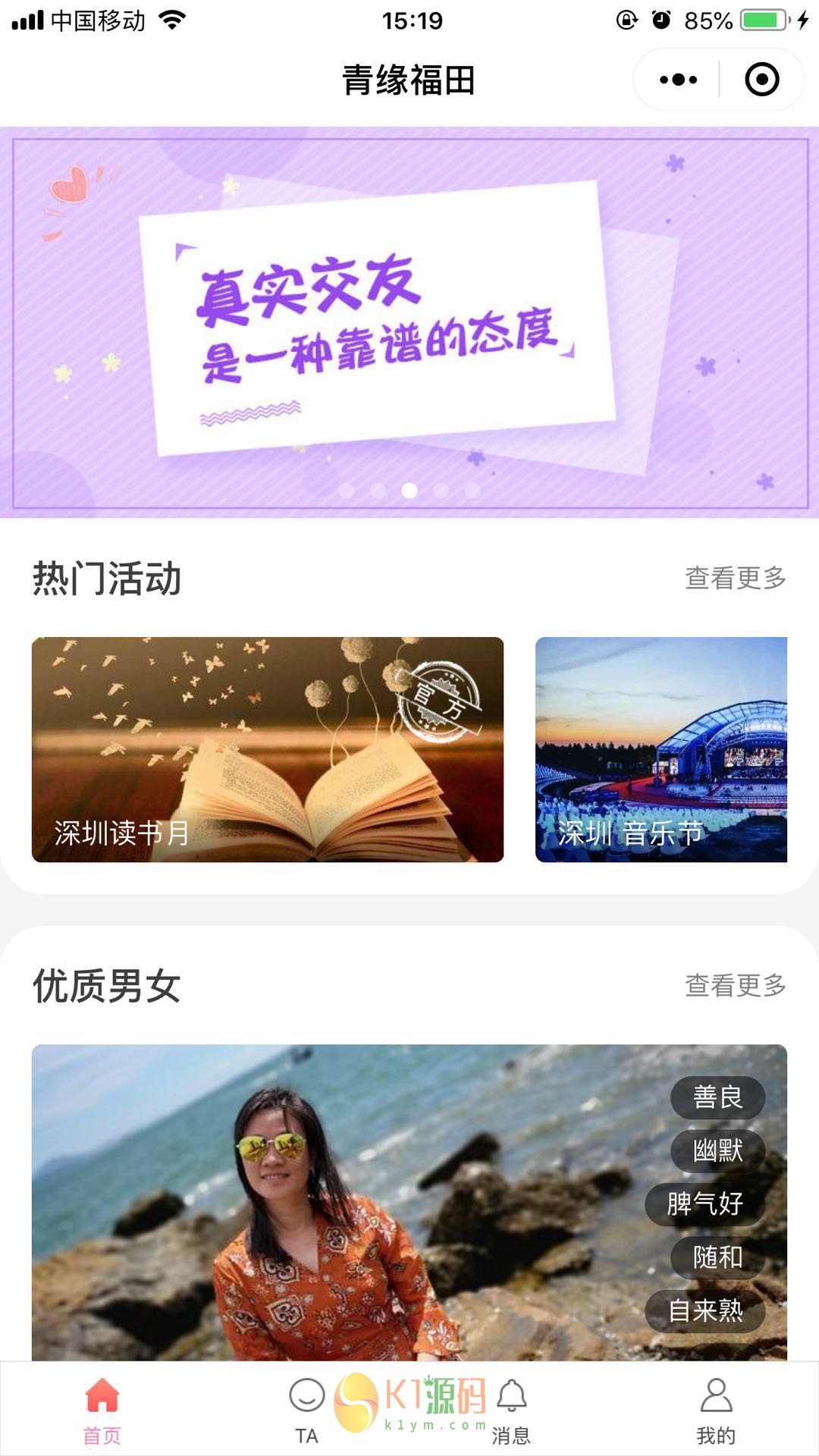View more under 优质男女
Image resolution: width=819 pixels, height=1456 pixels.
click(x=735, y=985)
